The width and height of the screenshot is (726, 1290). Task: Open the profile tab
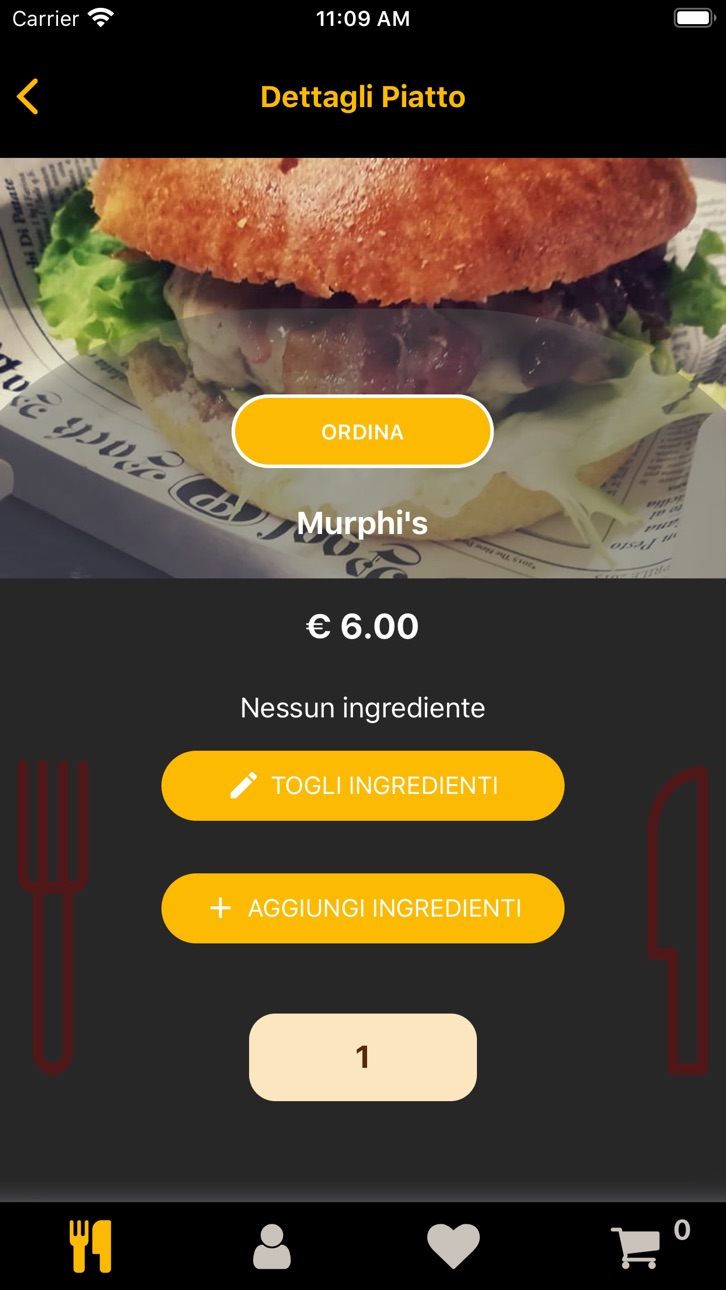272,1247
